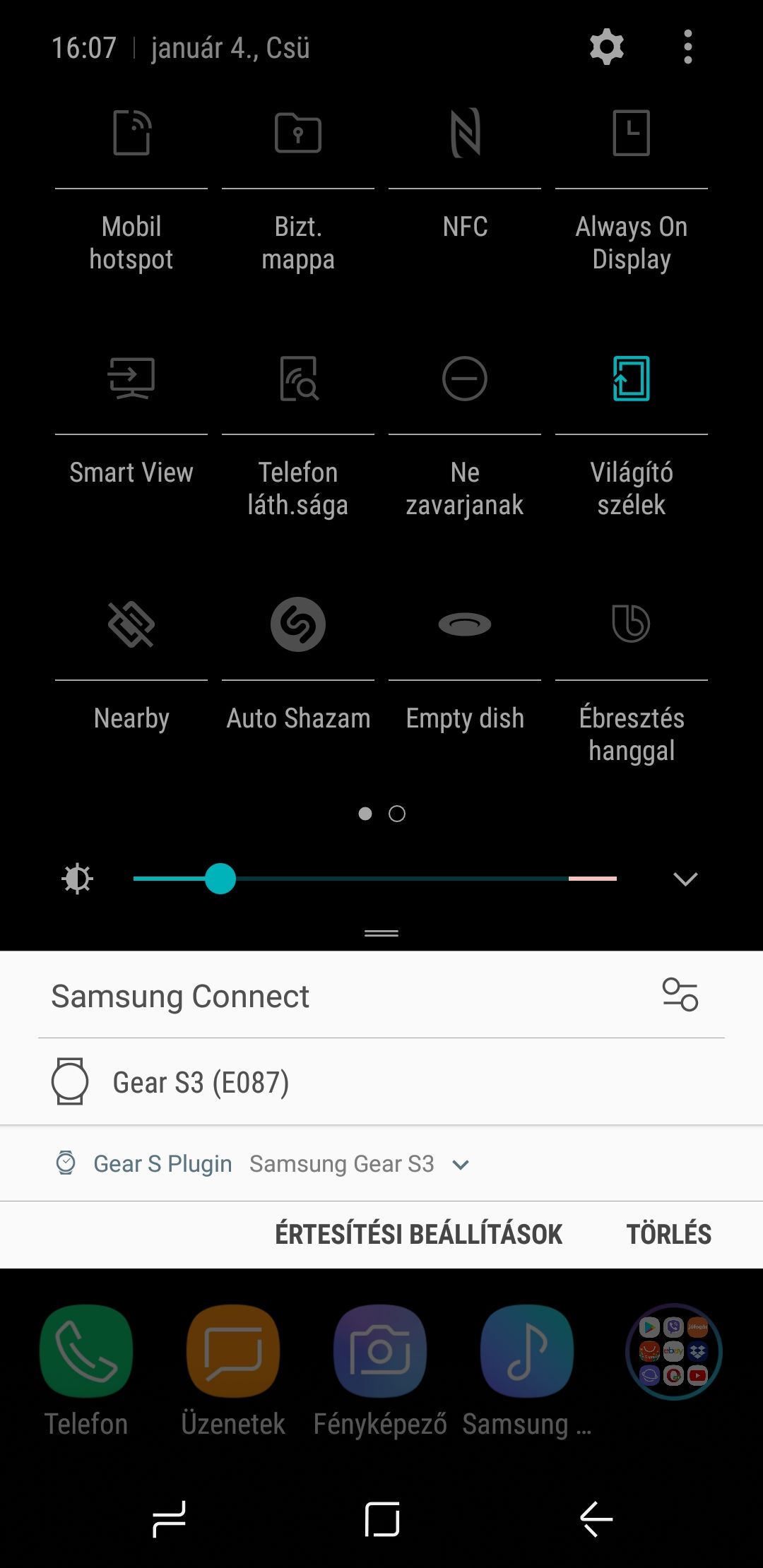Turn on Mobil hotspot

(x=131, y=133)
